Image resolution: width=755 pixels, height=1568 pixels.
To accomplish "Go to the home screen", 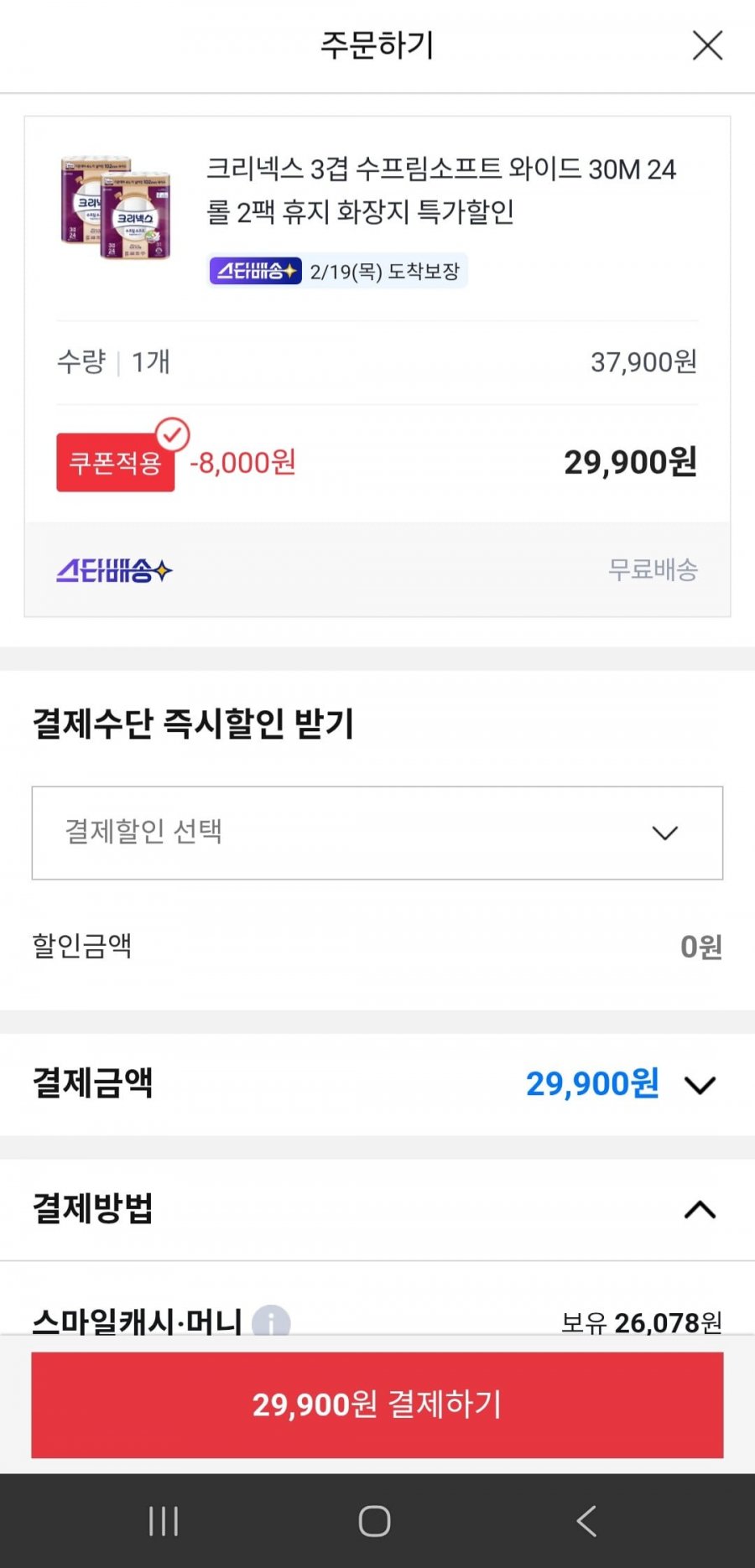I will tap(374, 1520).
